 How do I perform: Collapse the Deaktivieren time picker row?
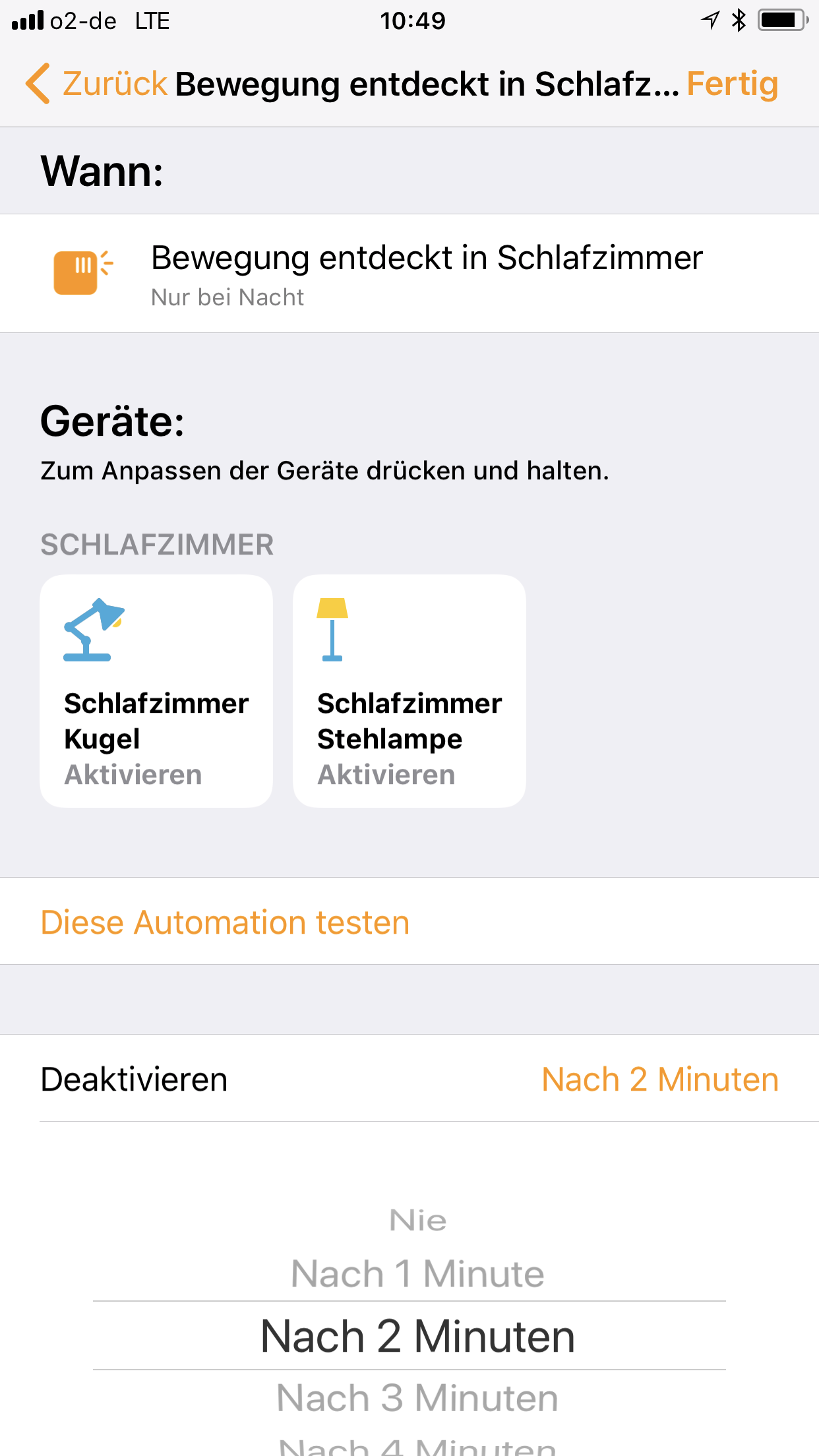coord(409,1079)
